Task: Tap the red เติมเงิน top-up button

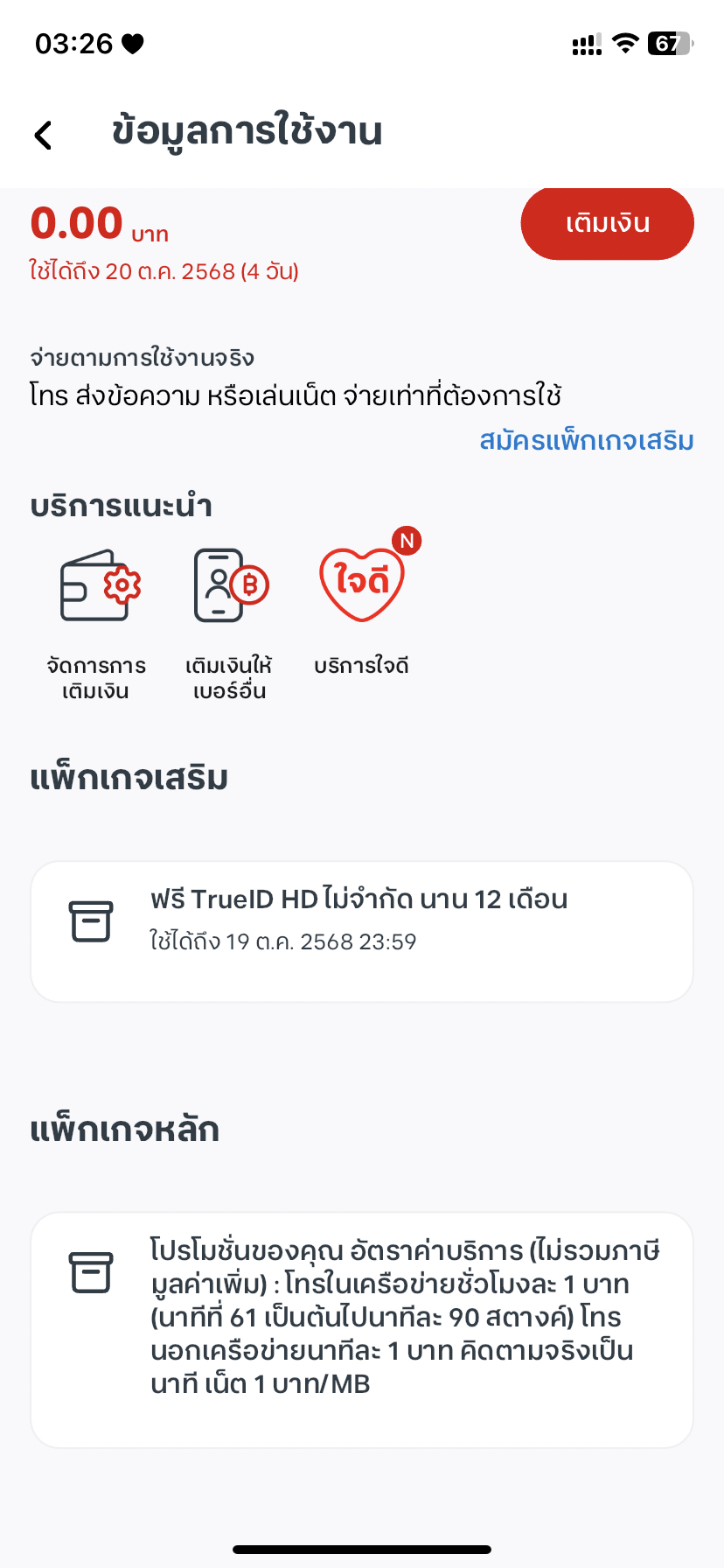Action: [608, 223]
